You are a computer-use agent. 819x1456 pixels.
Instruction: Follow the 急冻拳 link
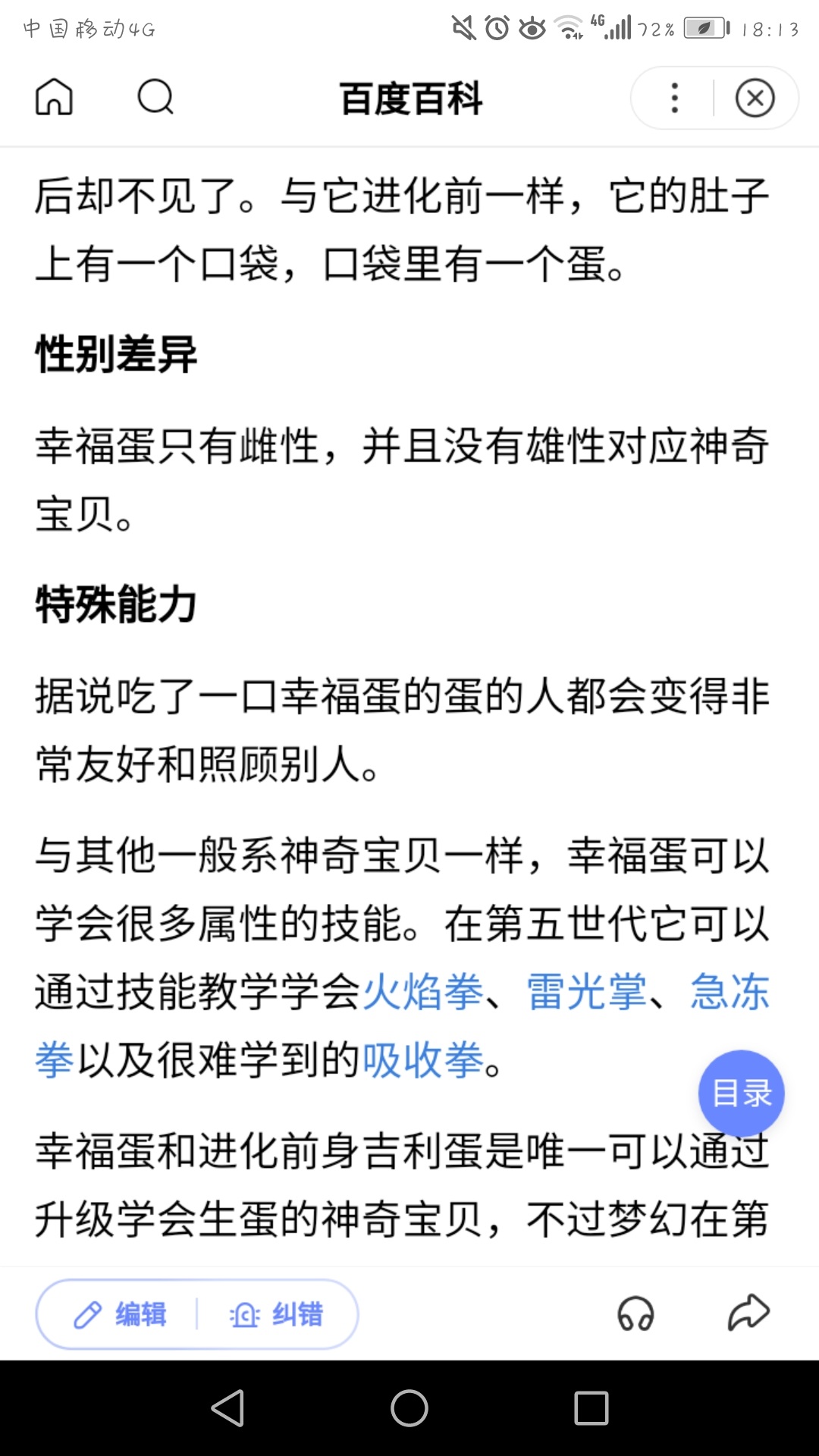click(730, 991)
